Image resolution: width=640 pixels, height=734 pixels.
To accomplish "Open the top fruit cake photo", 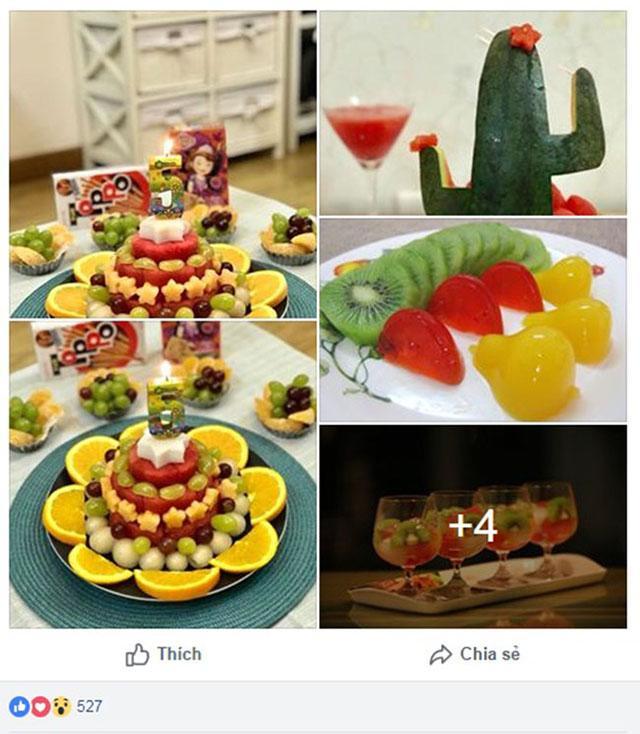I will click(163, 164).
